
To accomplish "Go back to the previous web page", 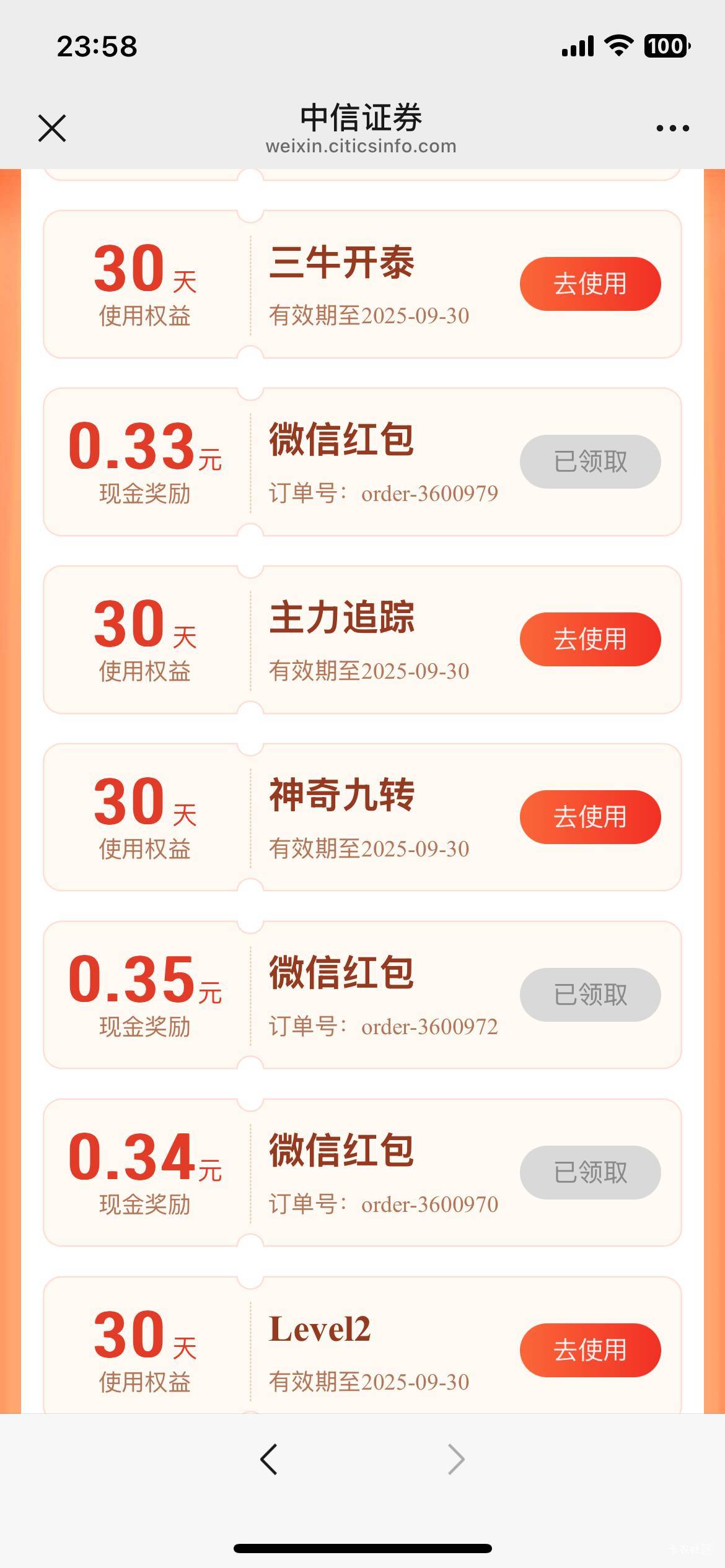I will point(269,1460).
